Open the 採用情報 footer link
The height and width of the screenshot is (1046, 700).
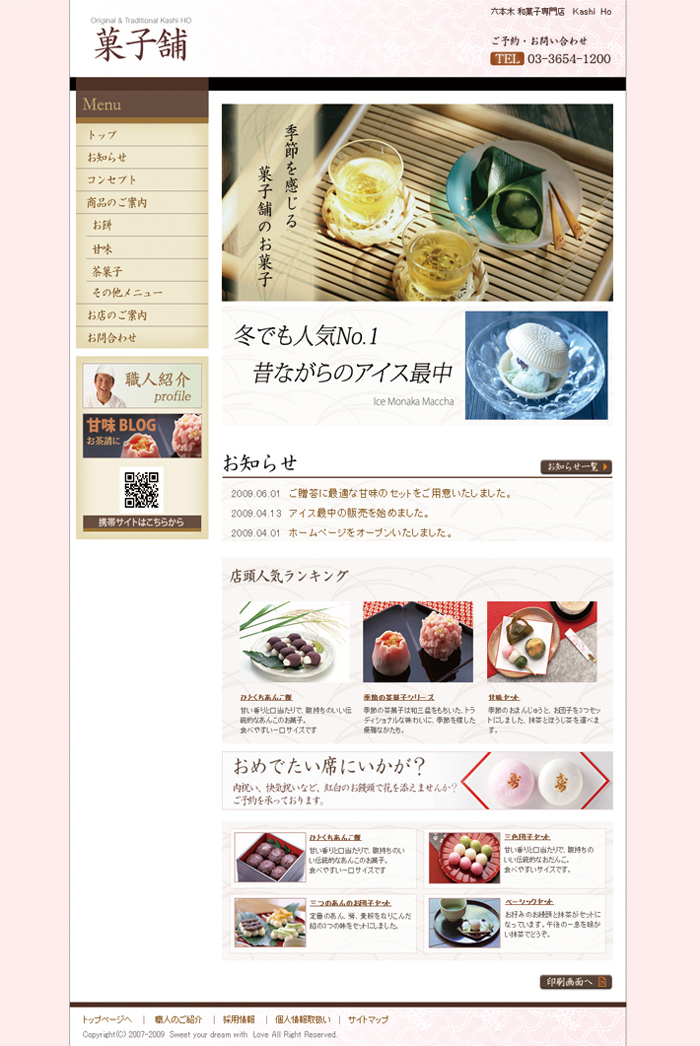click(x=238, y=1020)
